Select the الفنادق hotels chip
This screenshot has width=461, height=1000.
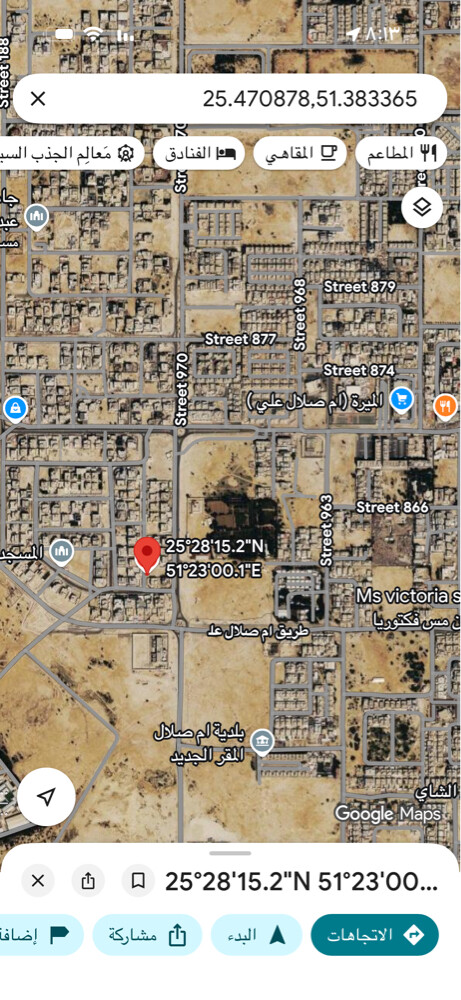(199, 153)
